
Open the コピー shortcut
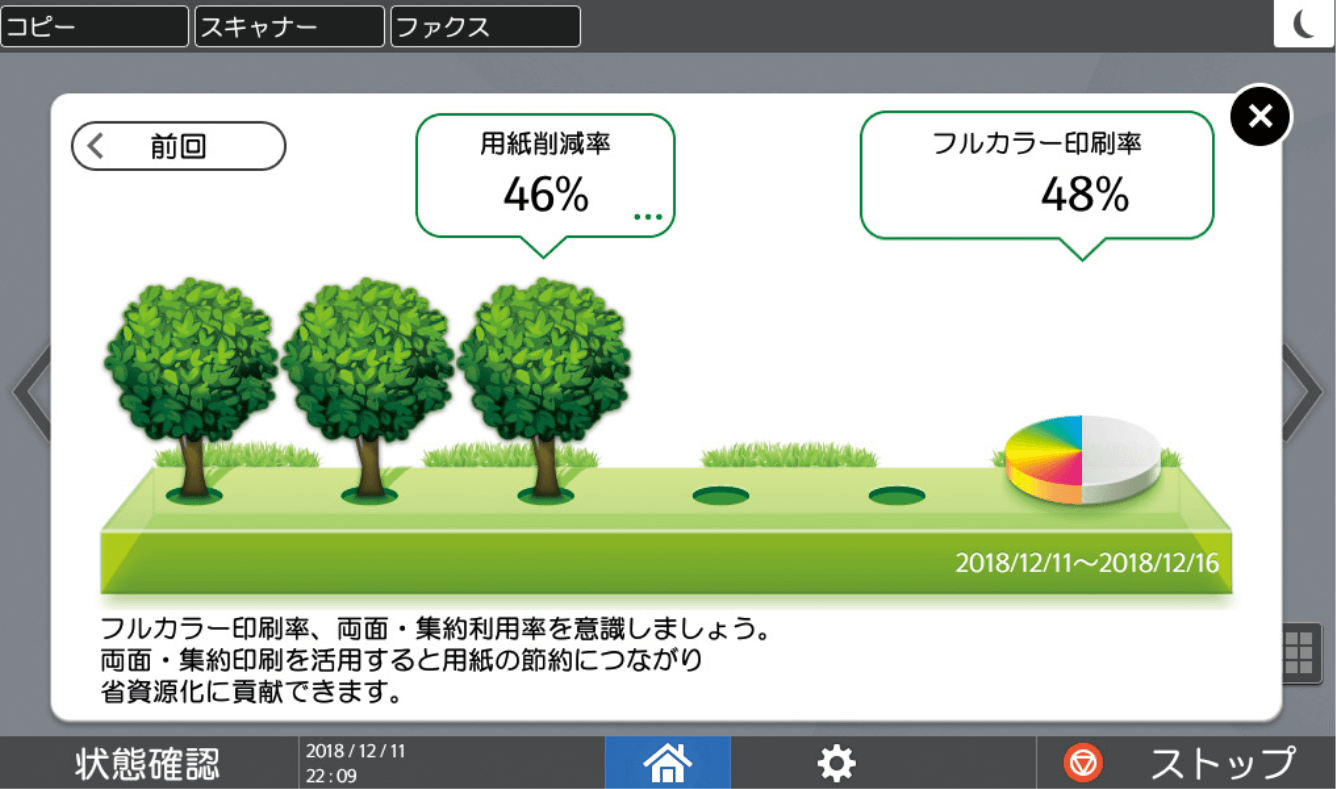coord(95,26)
